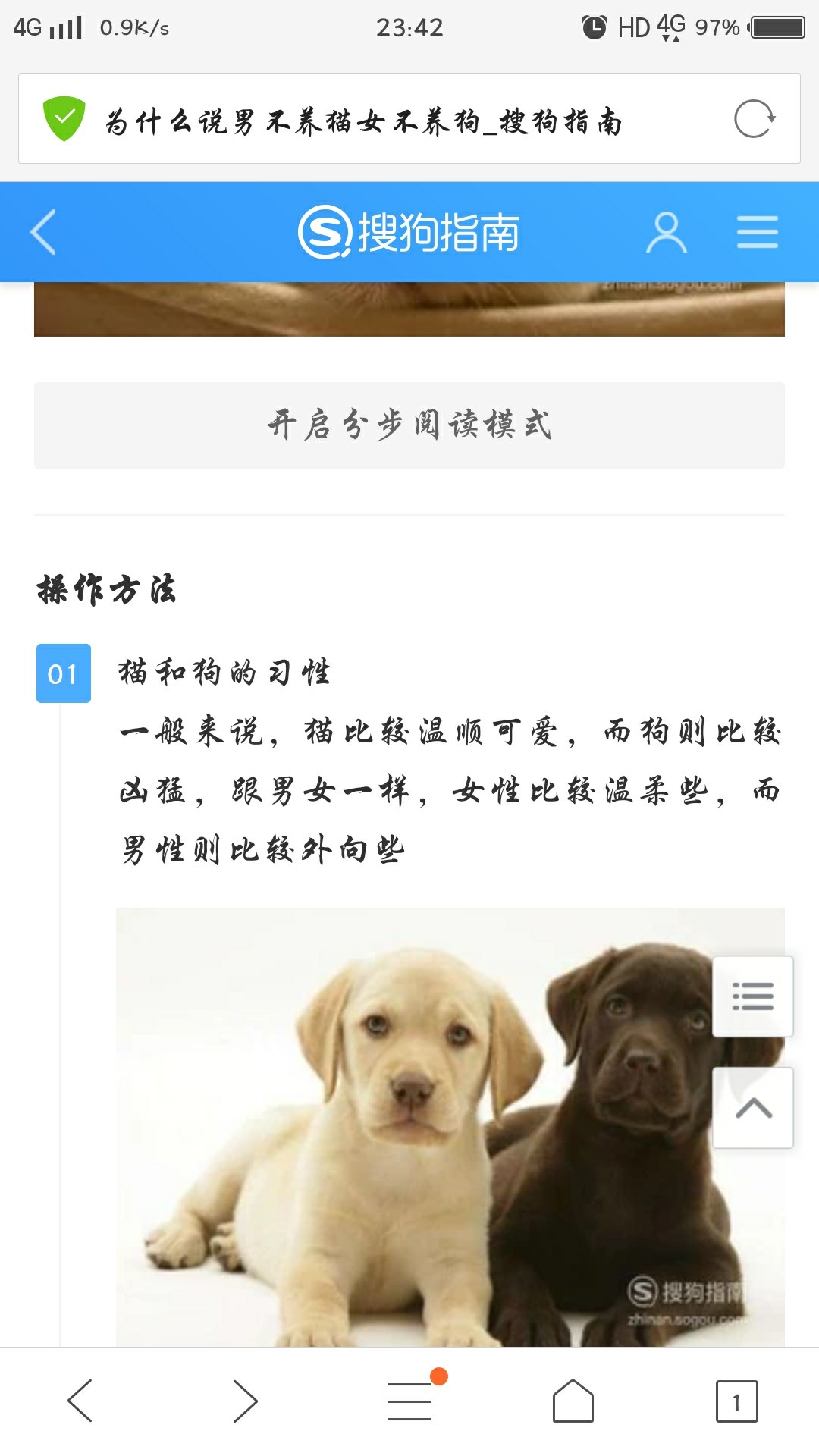Open the user profile icon
This screenshot has width=819, height=1456.
tap(666, 232)
